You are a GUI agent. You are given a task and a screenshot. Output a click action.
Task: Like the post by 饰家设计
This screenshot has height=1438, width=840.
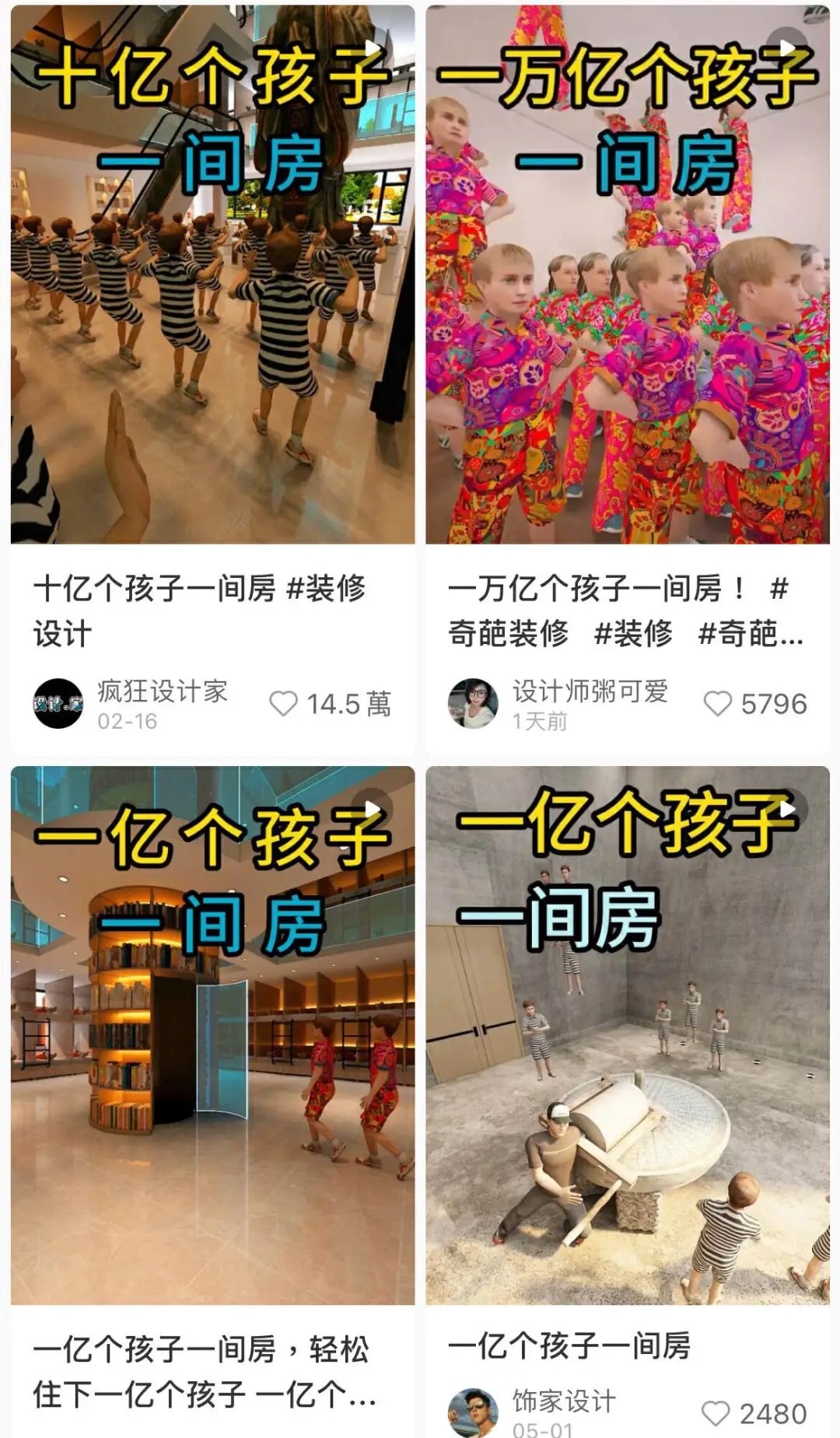[x=716, y=1413]
